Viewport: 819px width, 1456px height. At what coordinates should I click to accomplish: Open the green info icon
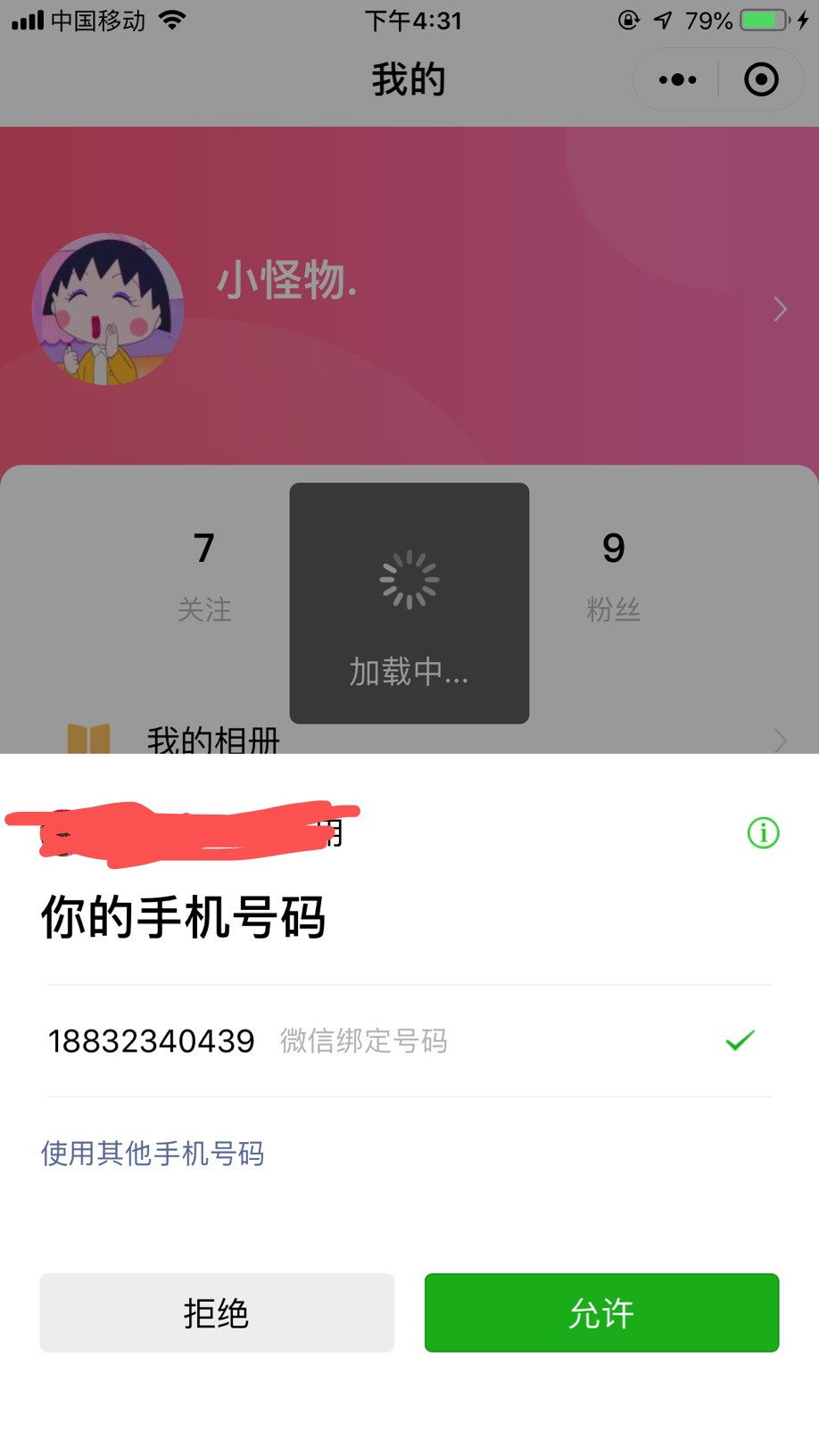tap(763, 833)
